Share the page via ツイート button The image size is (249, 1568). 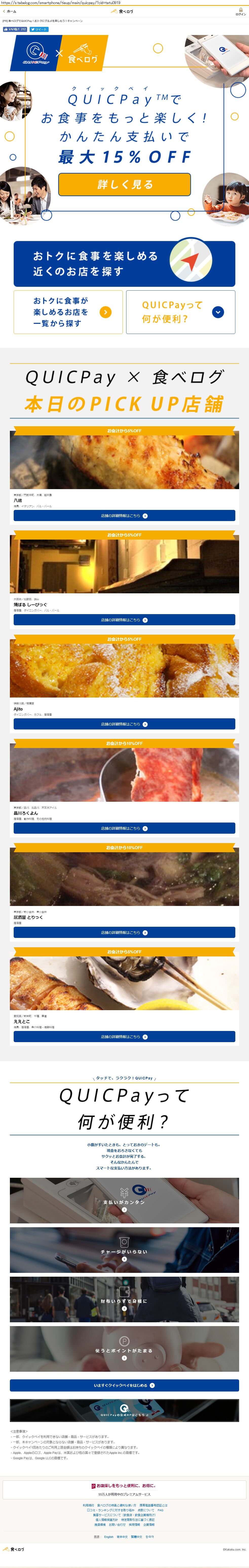(39, 29)
